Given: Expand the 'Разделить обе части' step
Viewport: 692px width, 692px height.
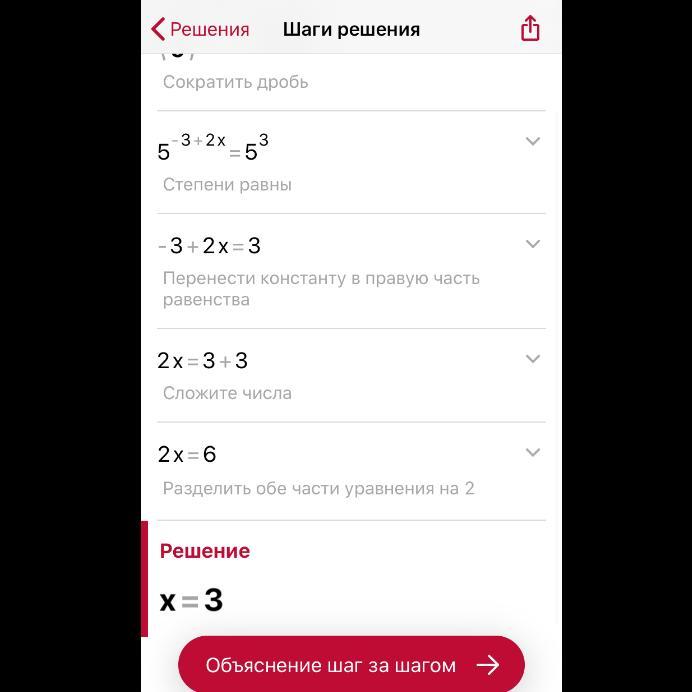Looking at the screenshot, I should point(533,452).
